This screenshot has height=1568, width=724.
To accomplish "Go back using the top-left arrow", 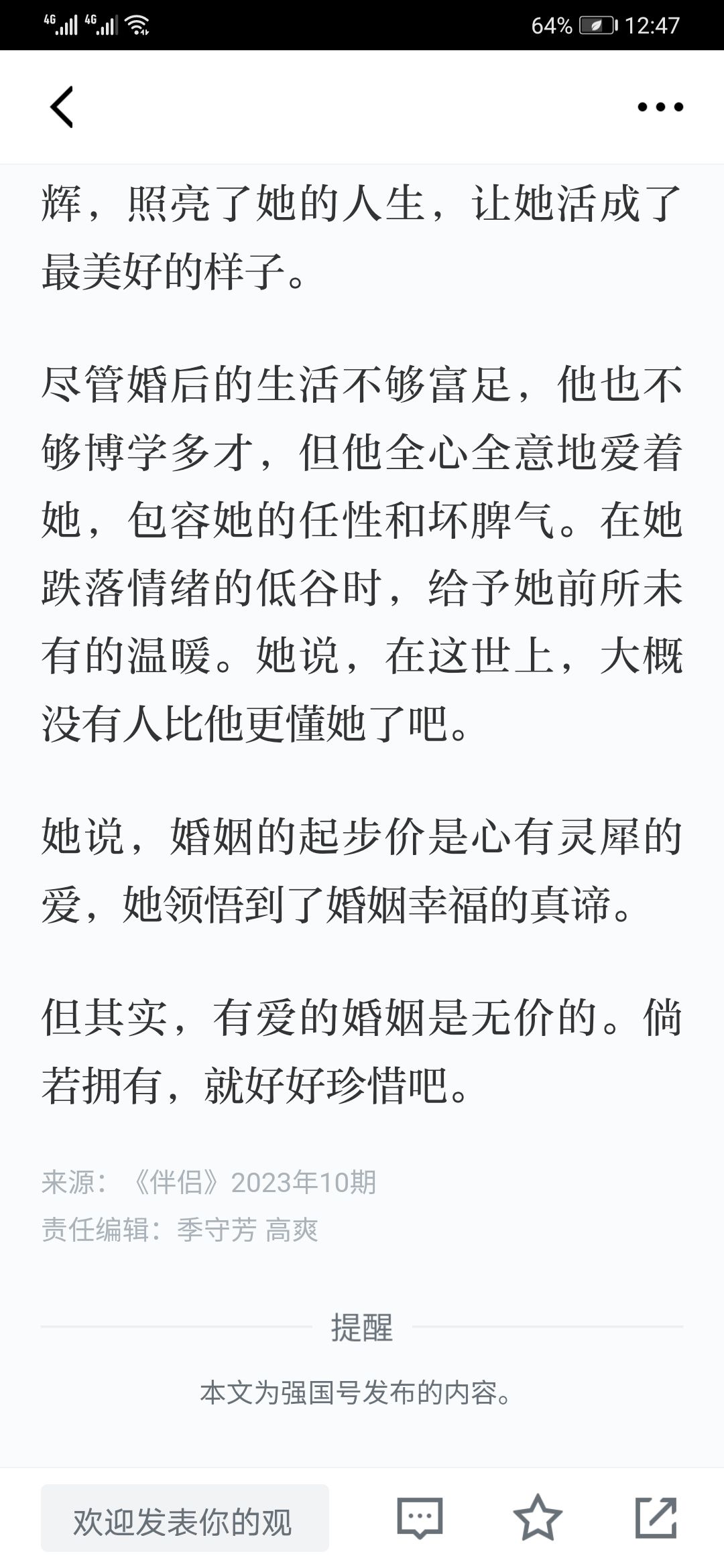I will point(62,107).
